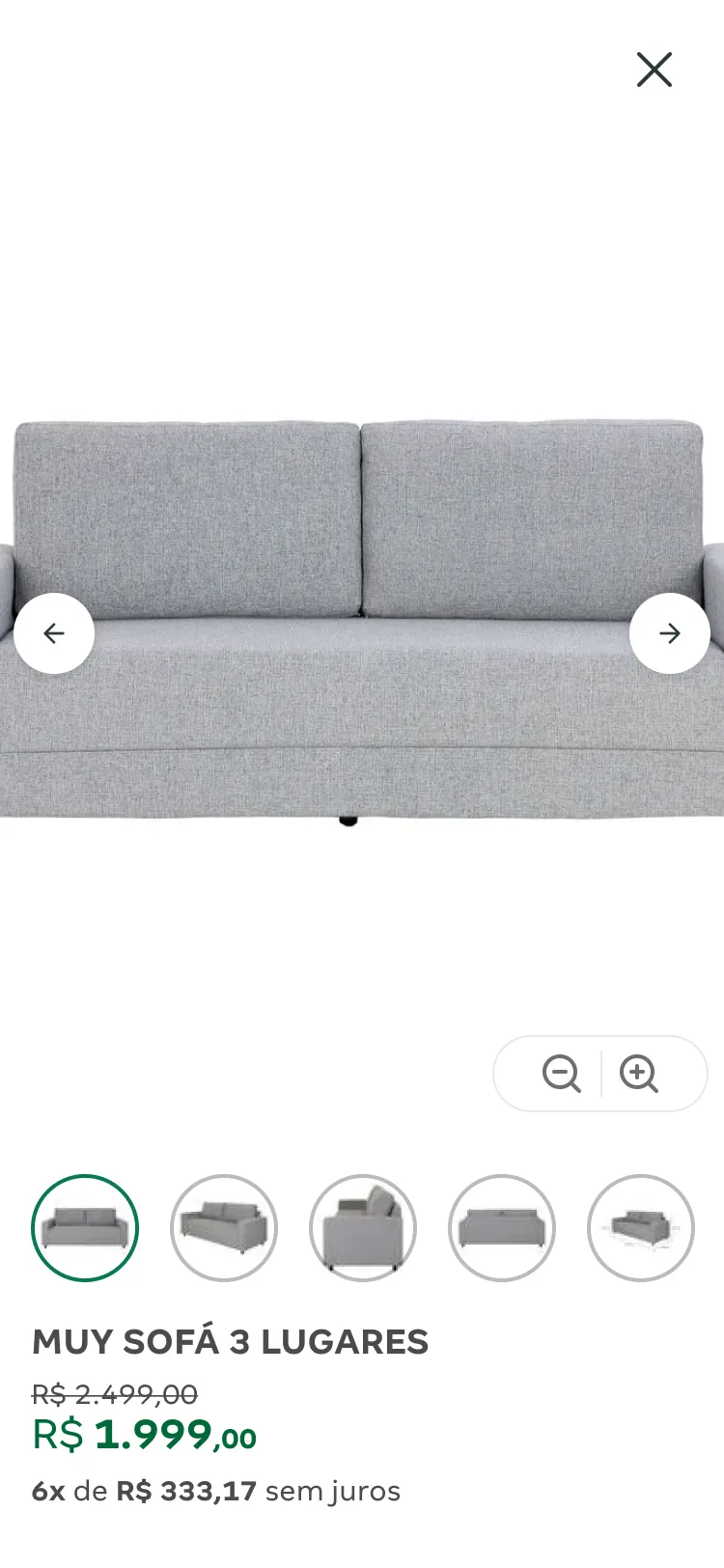Screen dimensions: 724x1568
Task: Zoom out of the sofa image
Action: pyautogui.click(x=561, y=1074)
